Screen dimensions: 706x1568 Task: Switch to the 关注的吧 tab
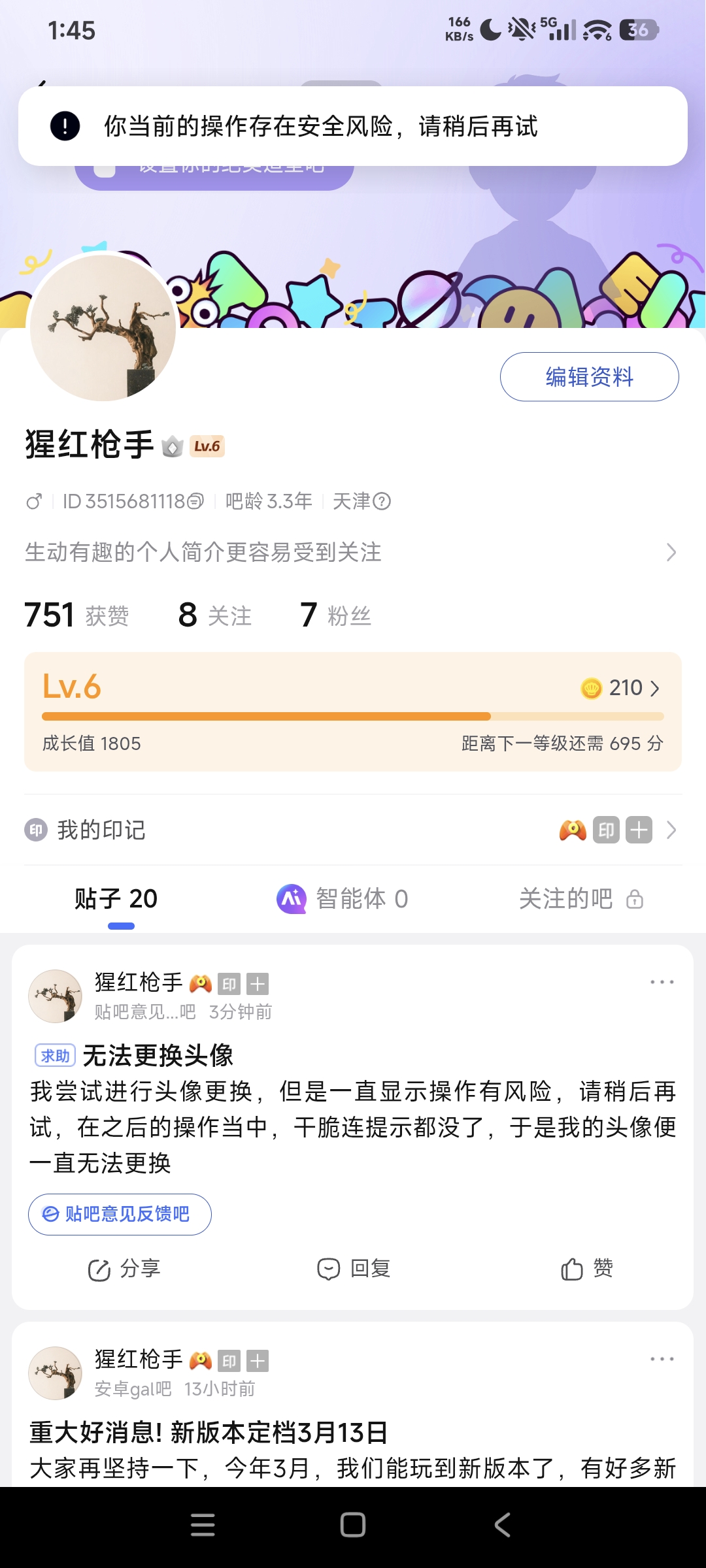(x=580, y=899)
